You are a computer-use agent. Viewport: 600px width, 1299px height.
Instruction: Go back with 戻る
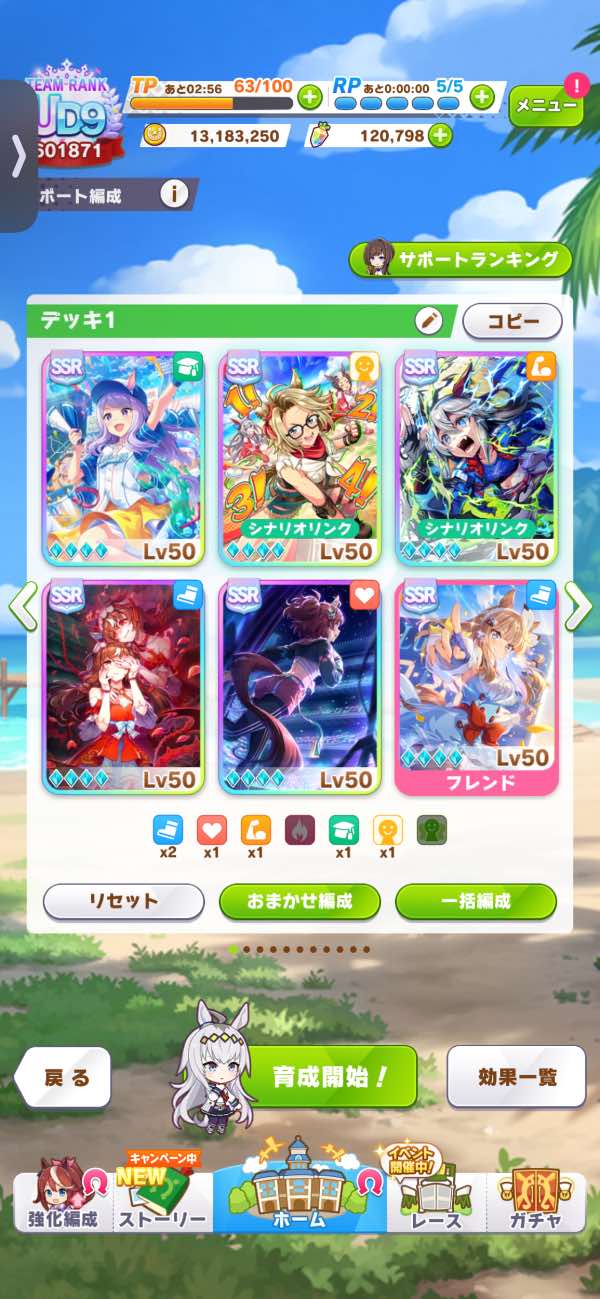coord(65,1077)
